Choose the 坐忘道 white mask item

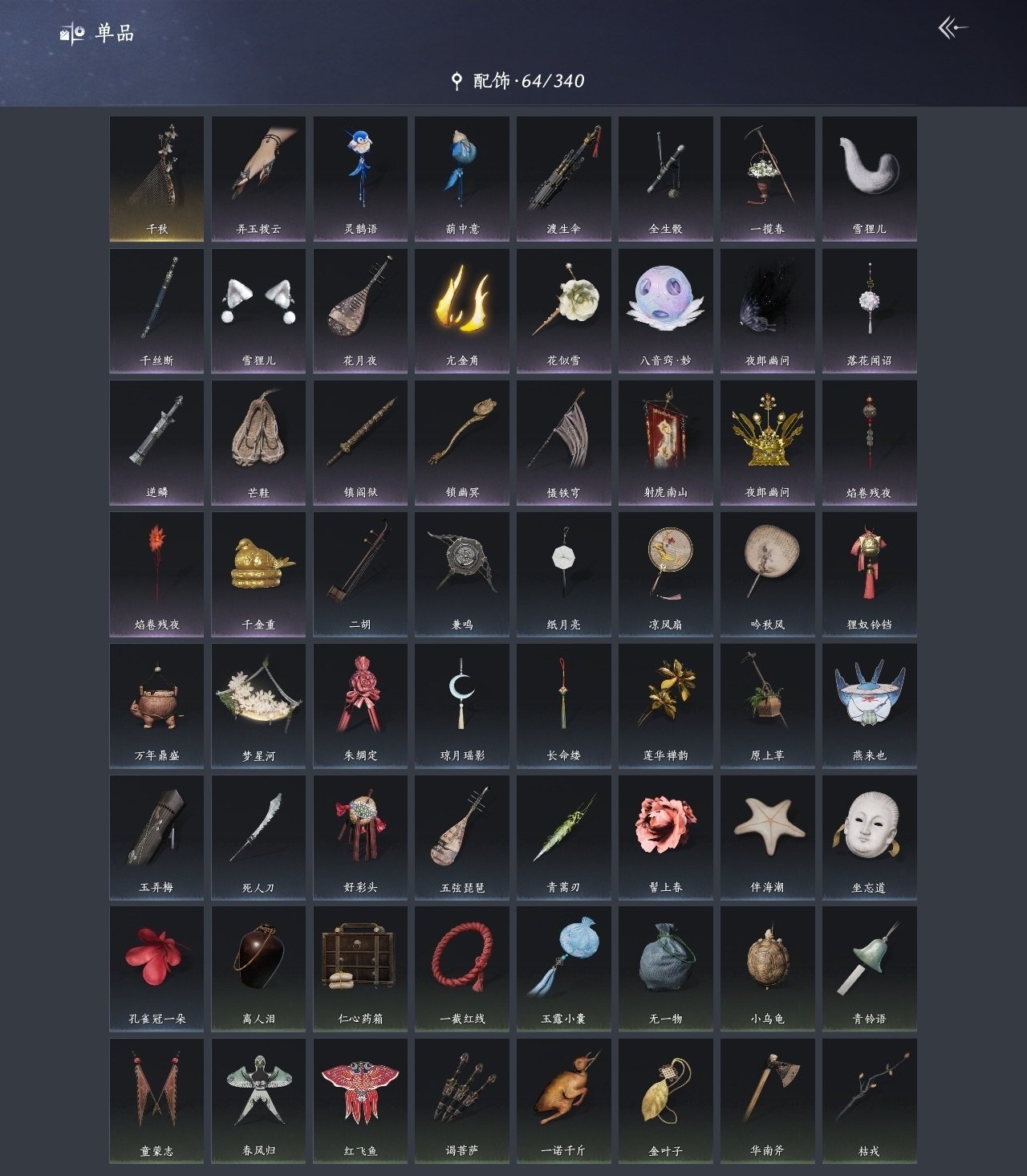pos(869,836)
